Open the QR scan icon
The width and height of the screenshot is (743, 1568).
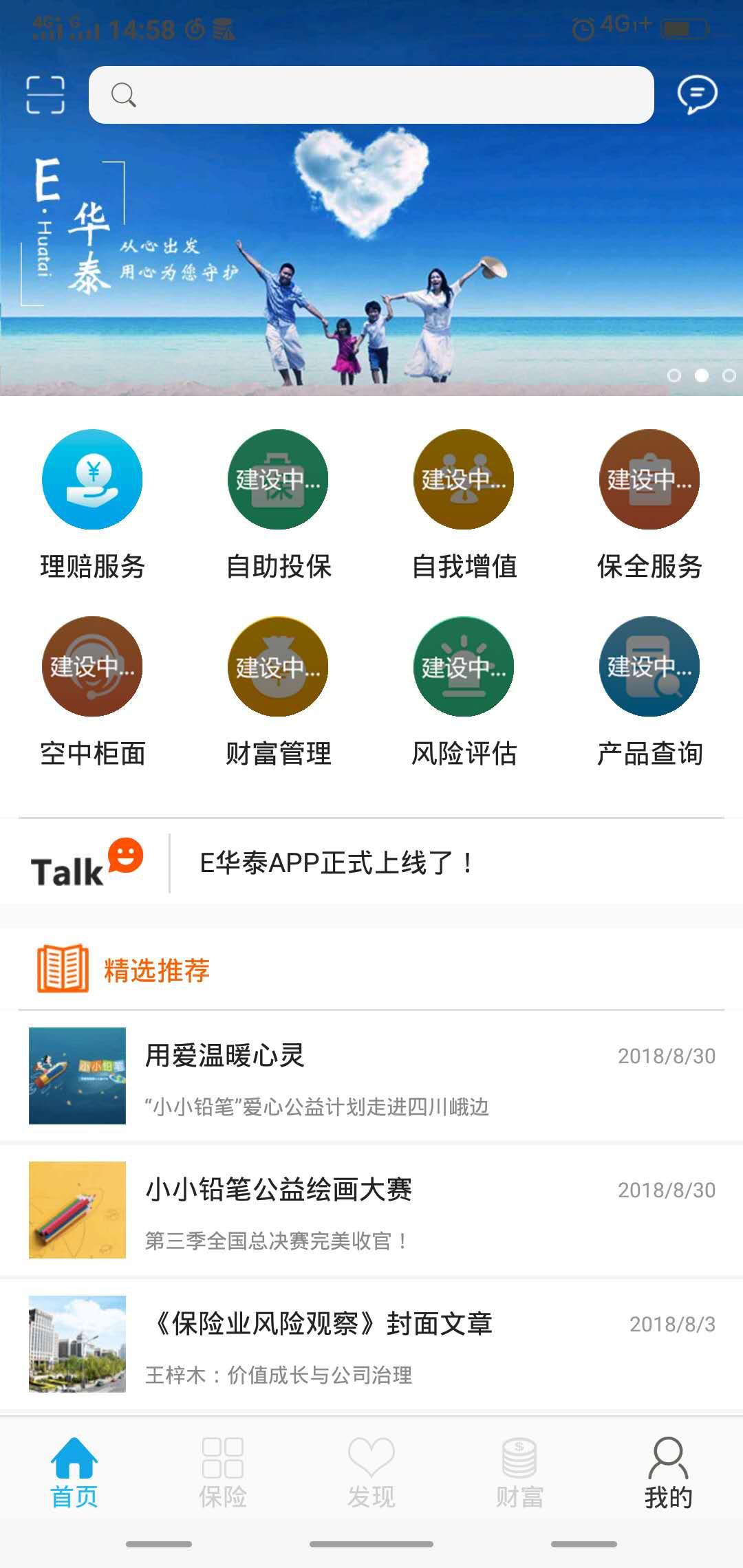pyautogui.click(x=45, y=94)
